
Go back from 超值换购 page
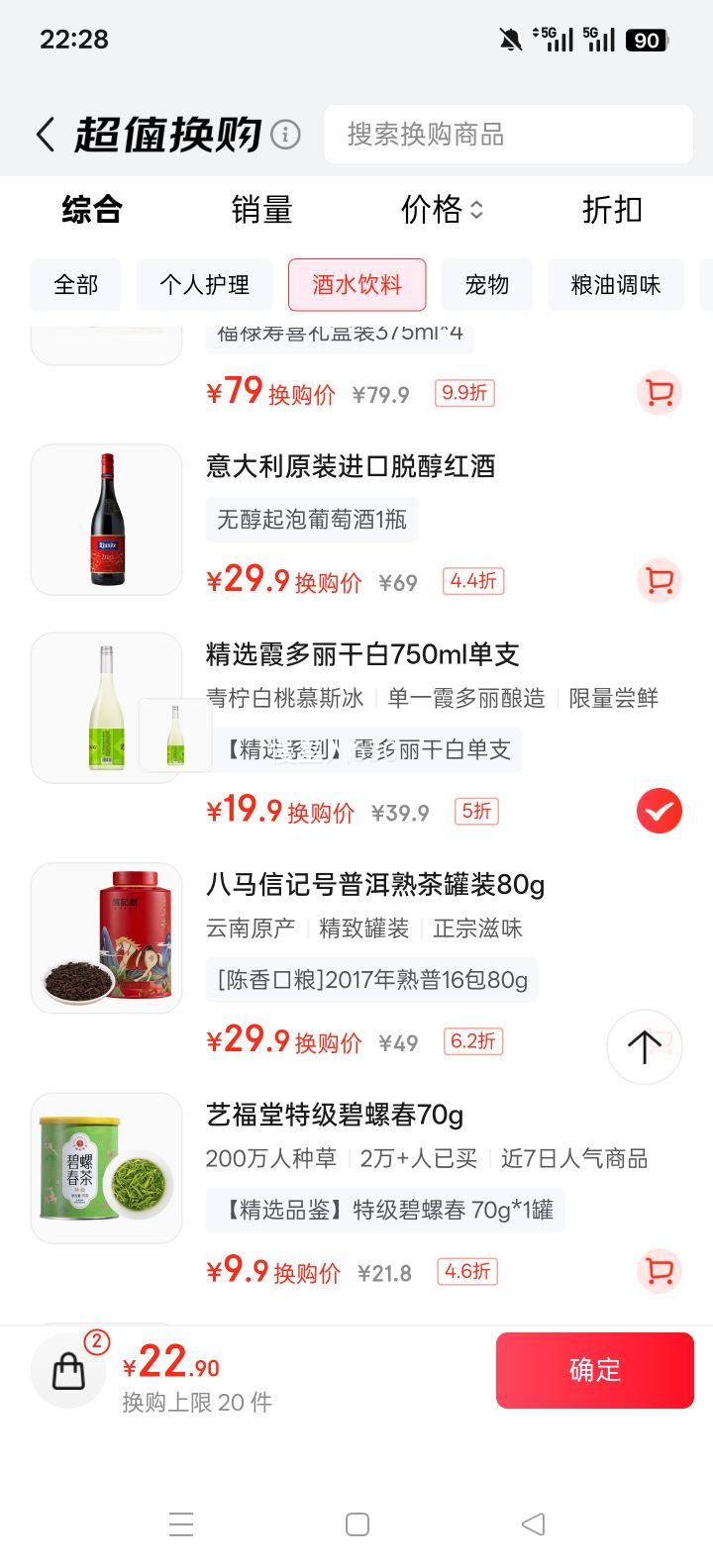(x=45, y=135)
